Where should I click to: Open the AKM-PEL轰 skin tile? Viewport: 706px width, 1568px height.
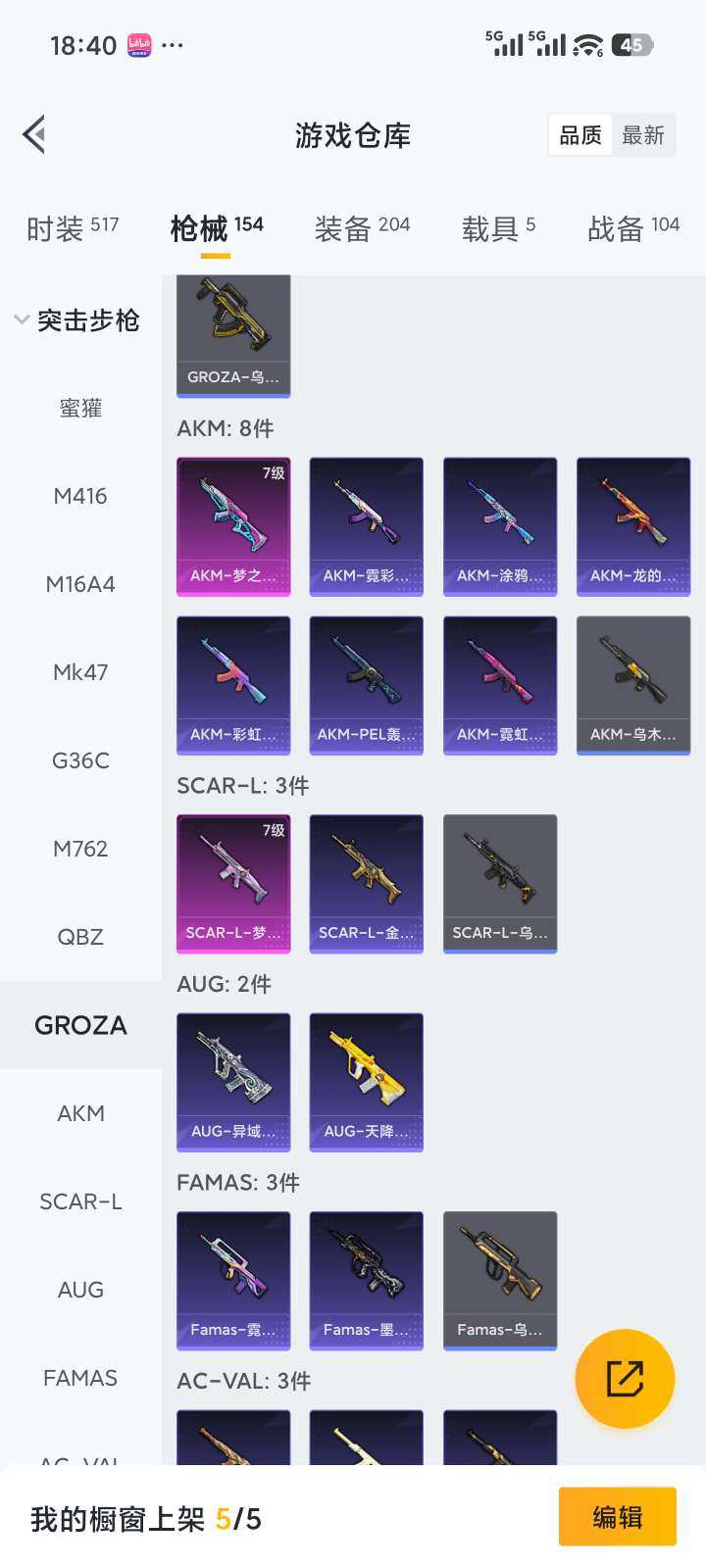[367, 684]
